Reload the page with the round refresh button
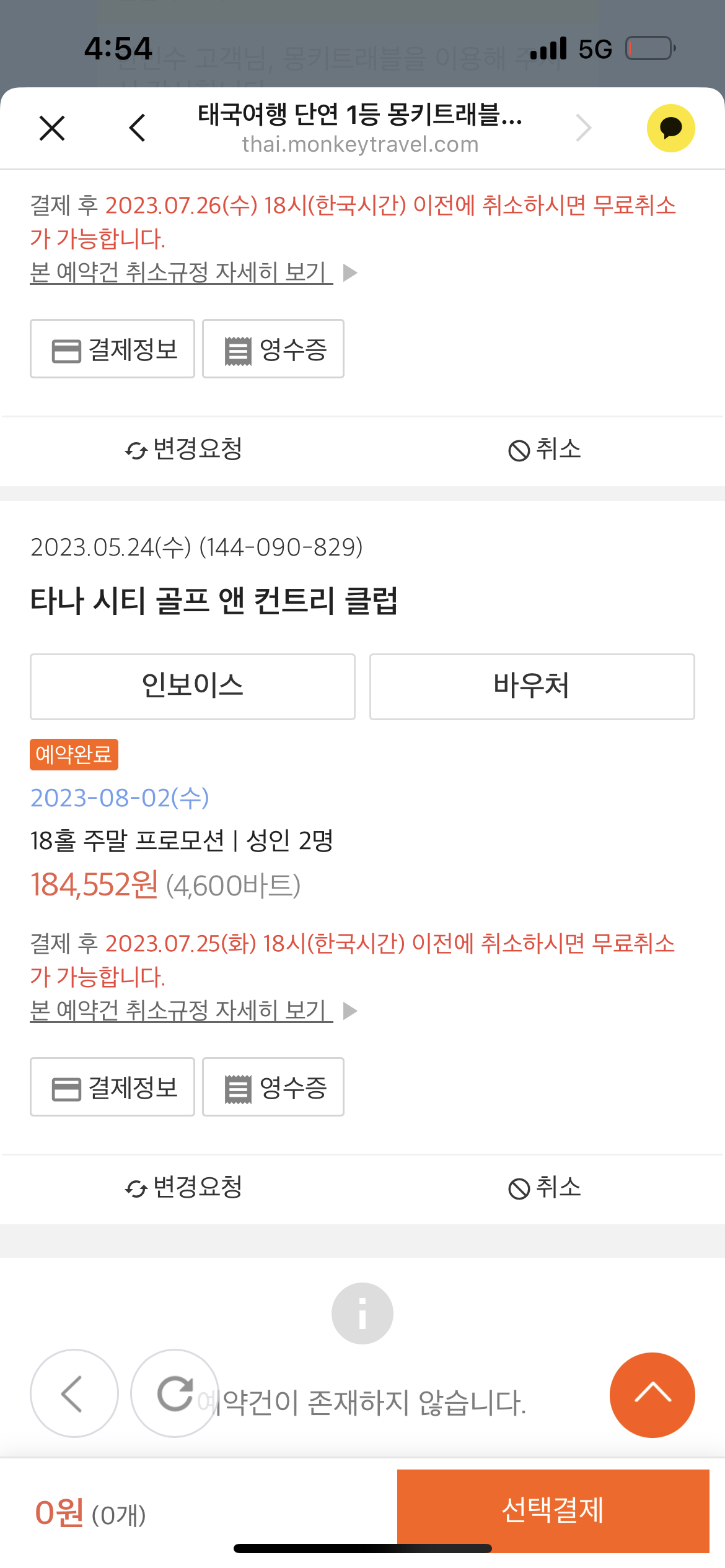Screen dimensions: 725x1568 (x=175, y=1393)
